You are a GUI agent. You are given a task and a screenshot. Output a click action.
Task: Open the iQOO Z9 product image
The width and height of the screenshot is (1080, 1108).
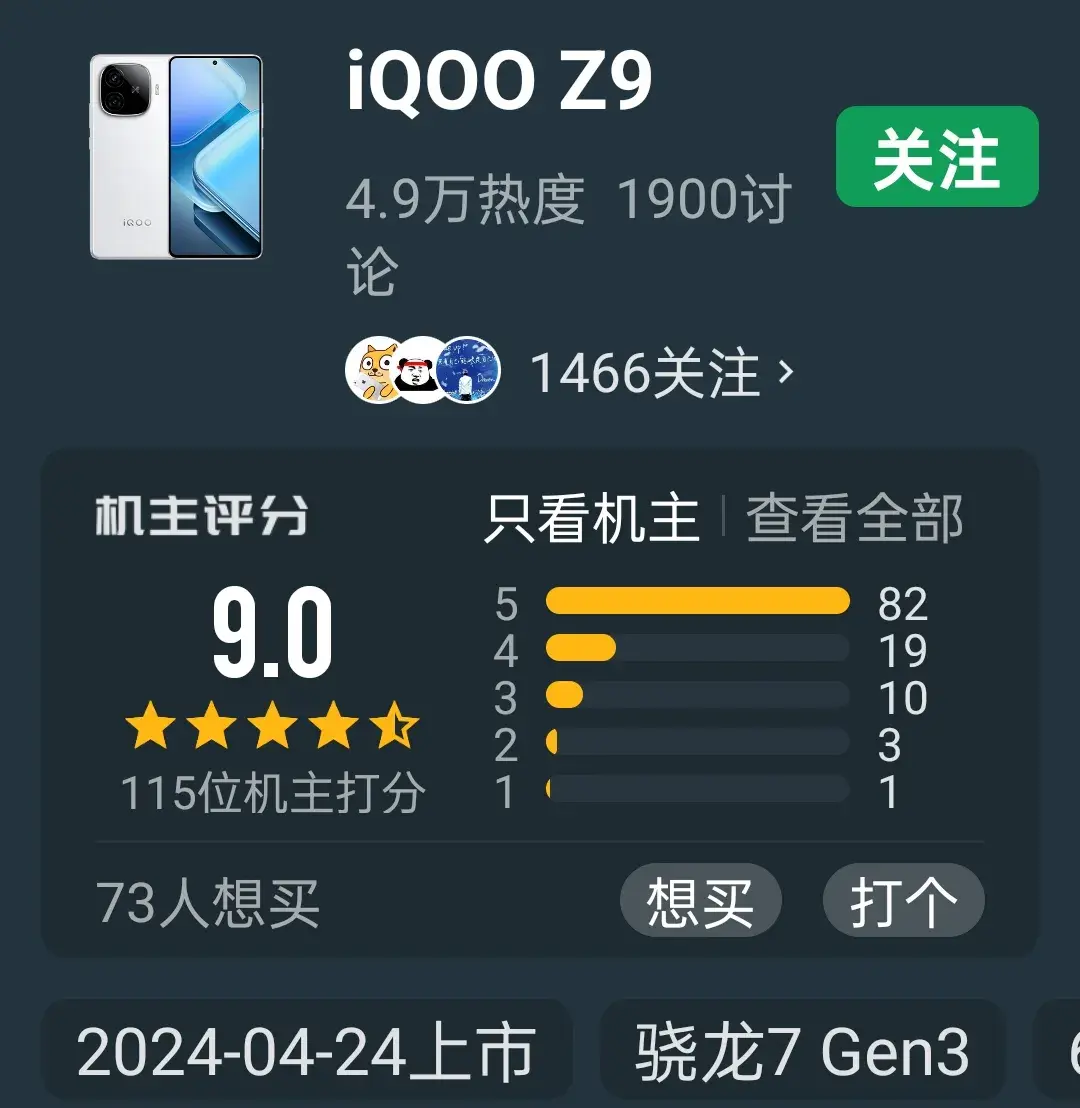176,157
